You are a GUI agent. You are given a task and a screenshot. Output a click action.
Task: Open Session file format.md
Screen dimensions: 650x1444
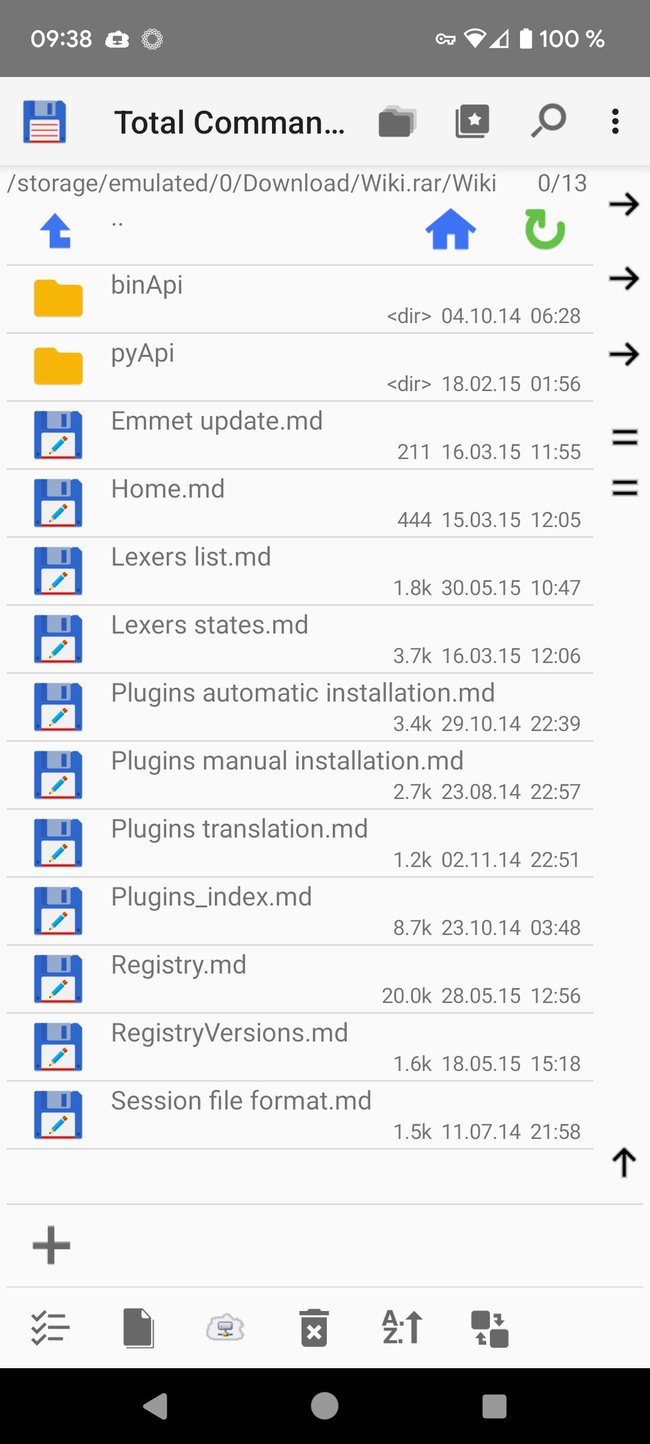click(x=299, y=1115)
